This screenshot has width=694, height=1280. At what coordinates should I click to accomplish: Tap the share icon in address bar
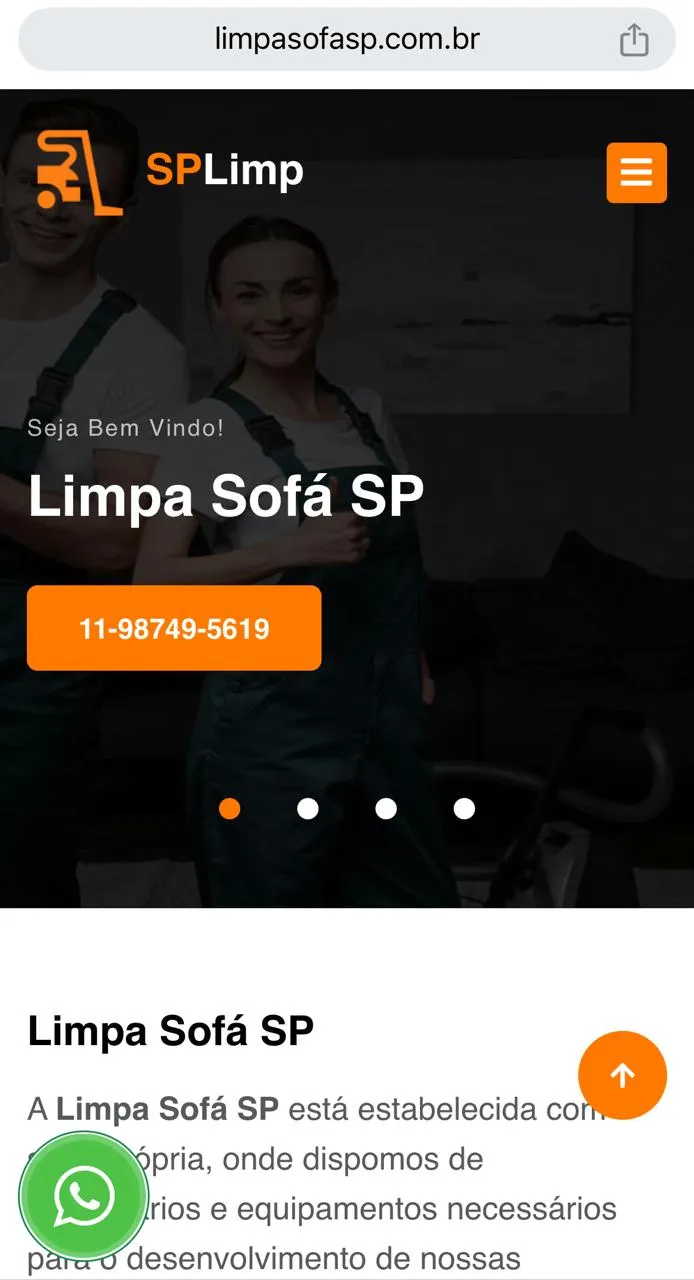pyautogui.click(x=634, y=40)
